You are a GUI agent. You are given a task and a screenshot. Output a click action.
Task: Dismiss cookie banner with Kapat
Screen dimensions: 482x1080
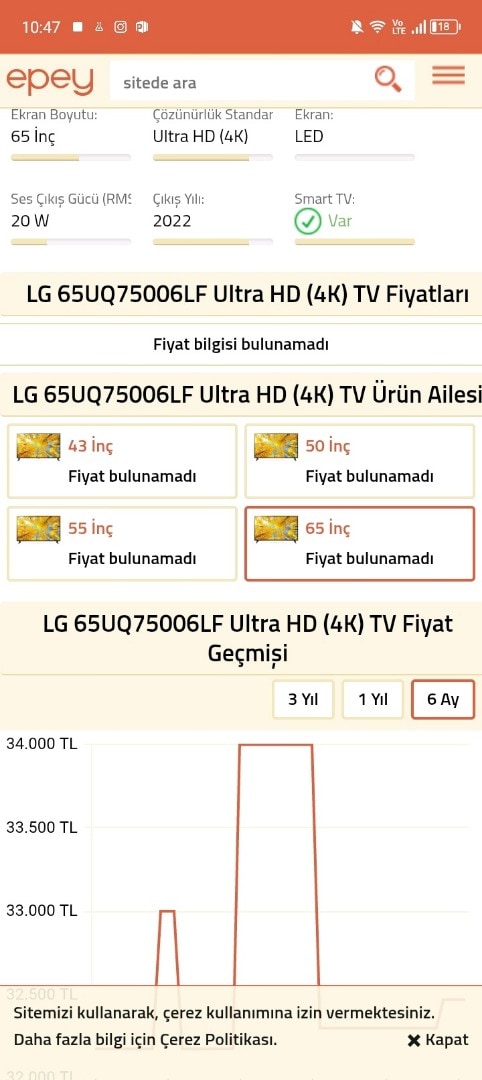click(438, 1040)
